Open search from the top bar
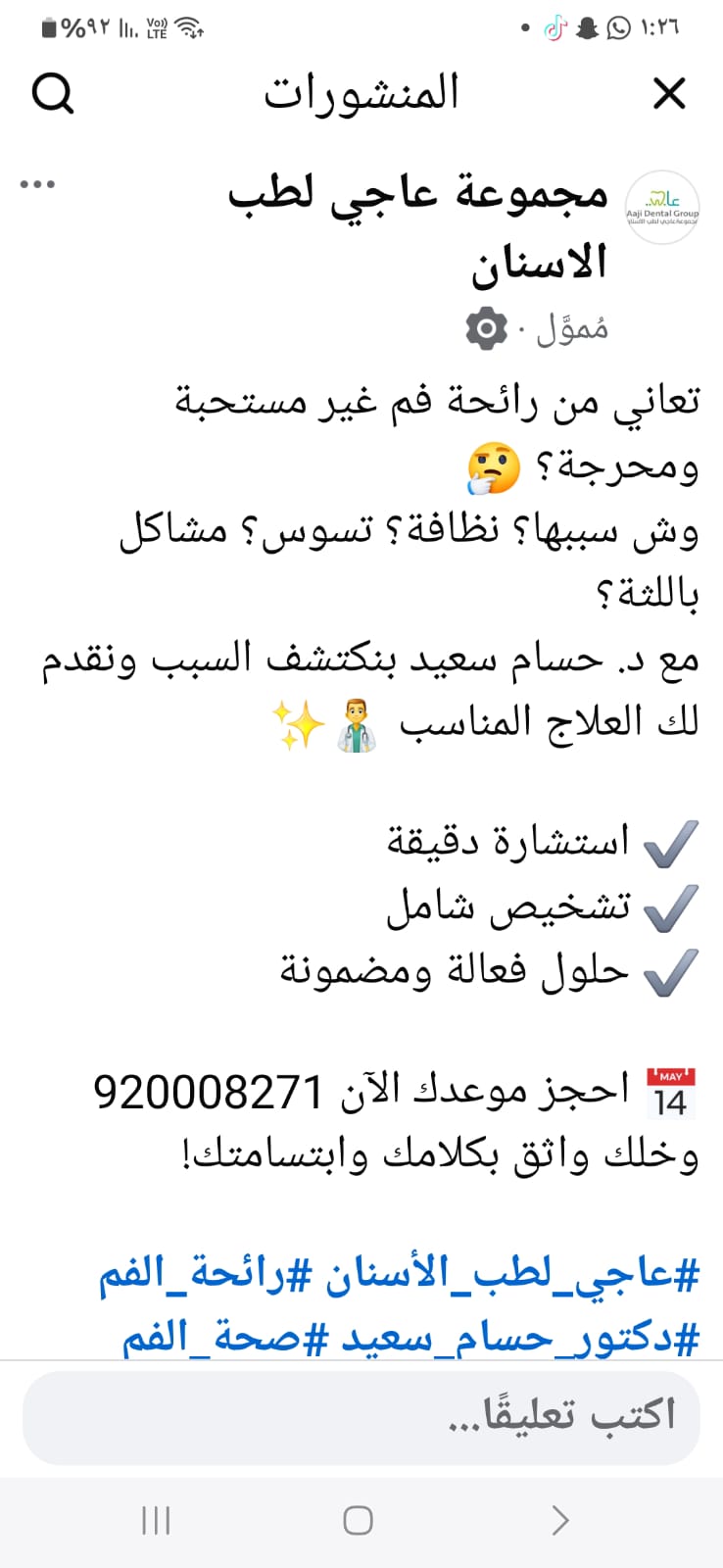 click(x=53, y=94)
